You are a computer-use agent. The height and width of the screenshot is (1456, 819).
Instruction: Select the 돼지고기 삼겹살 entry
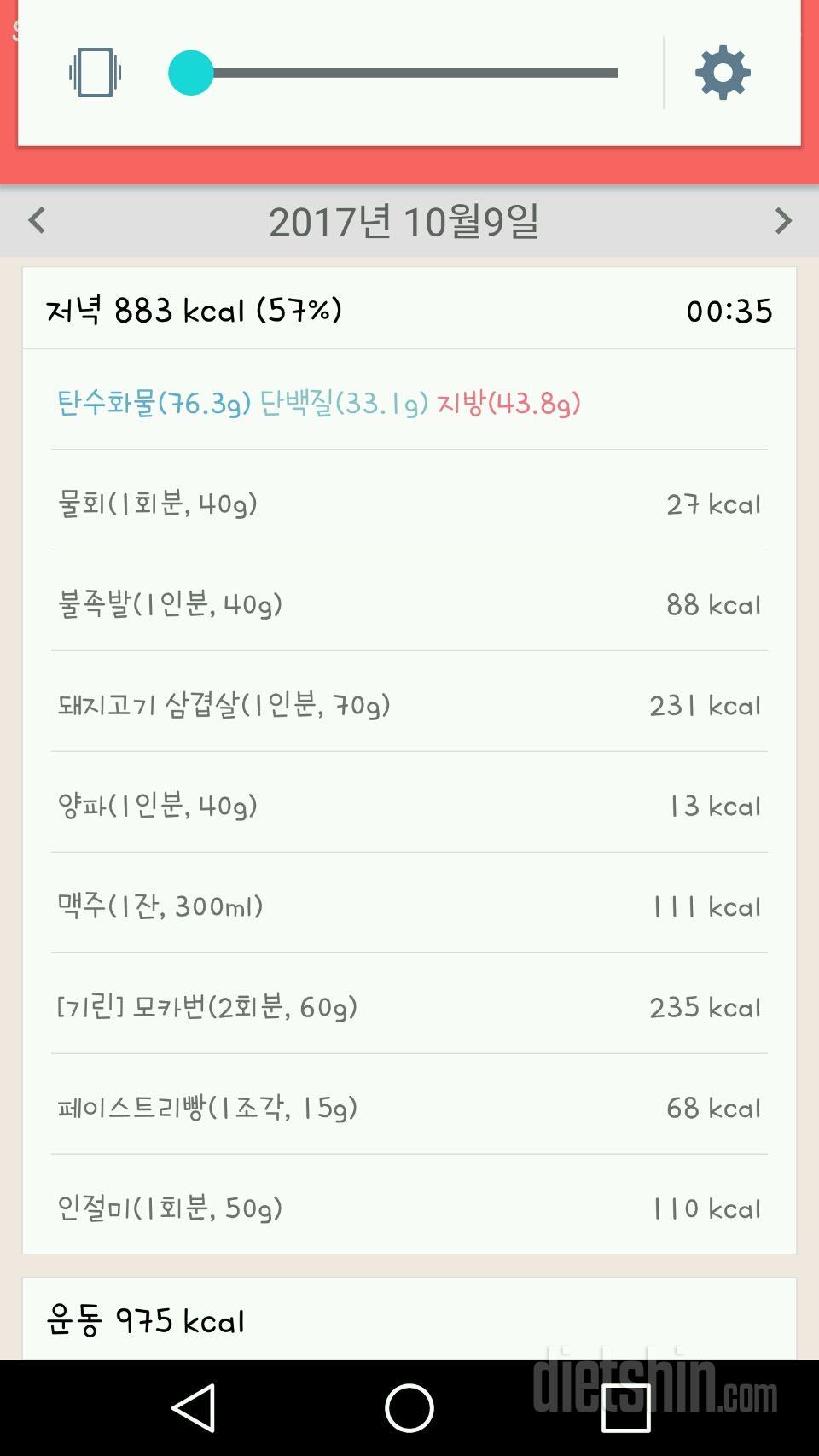(x=409, y=705)
